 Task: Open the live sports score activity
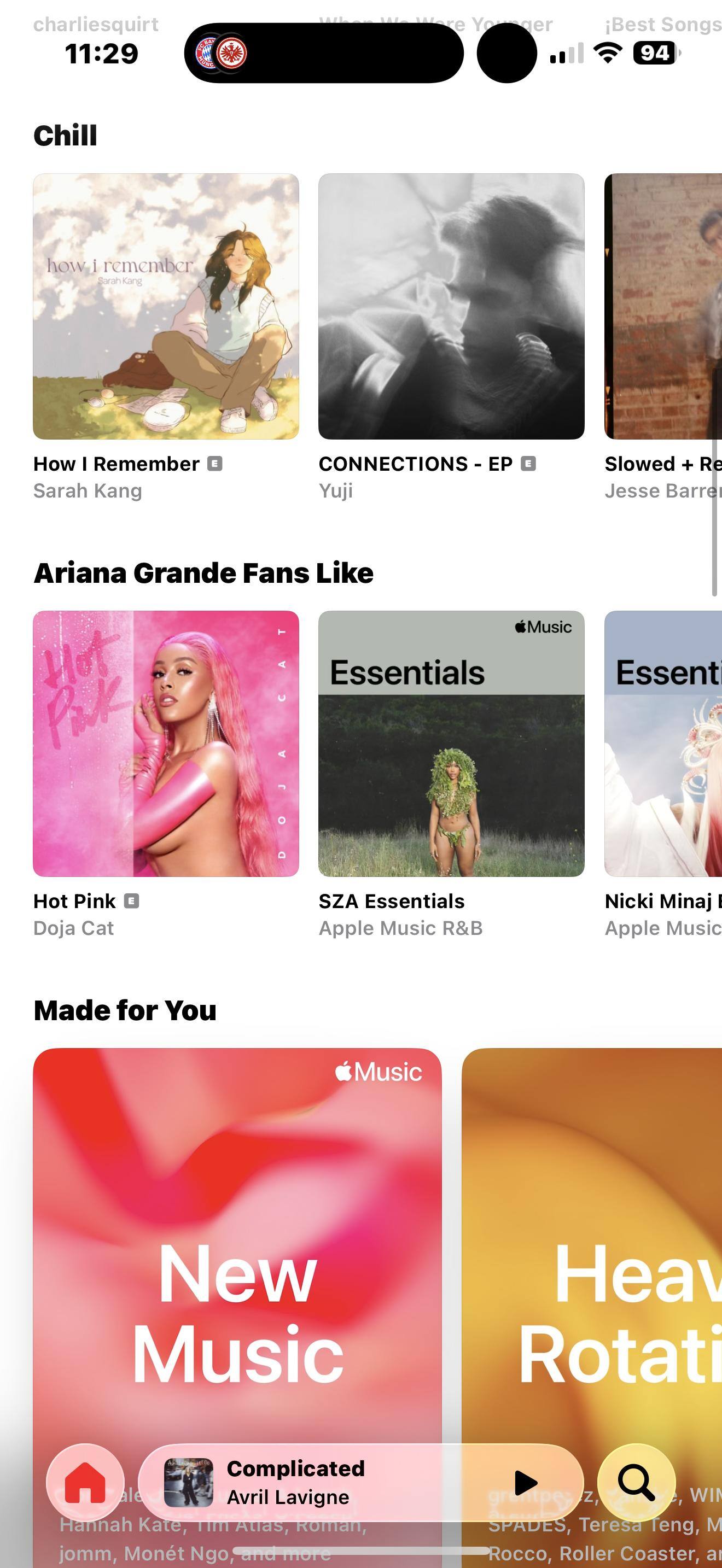[323, 53]
